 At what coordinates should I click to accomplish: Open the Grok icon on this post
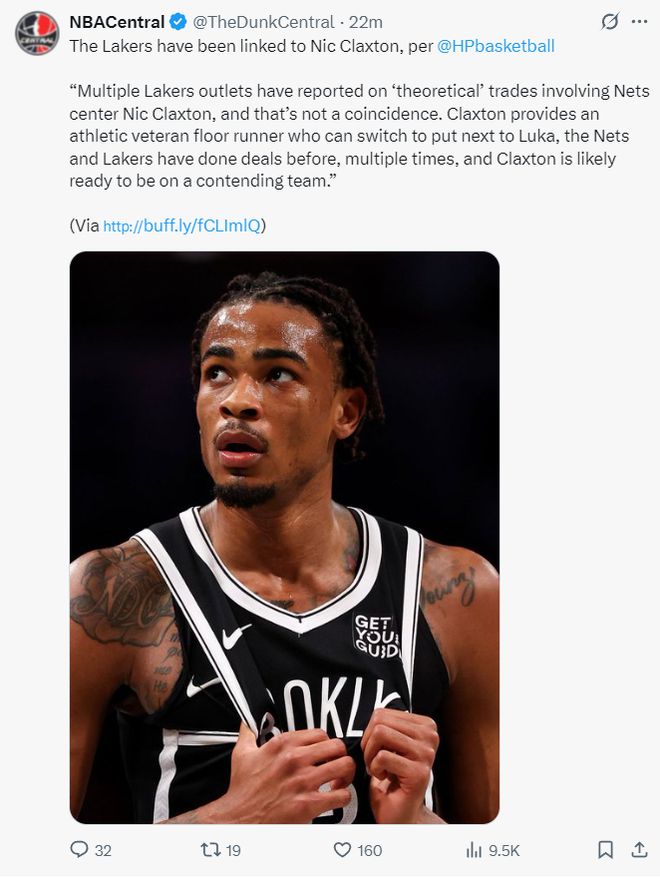coord(608,21)
